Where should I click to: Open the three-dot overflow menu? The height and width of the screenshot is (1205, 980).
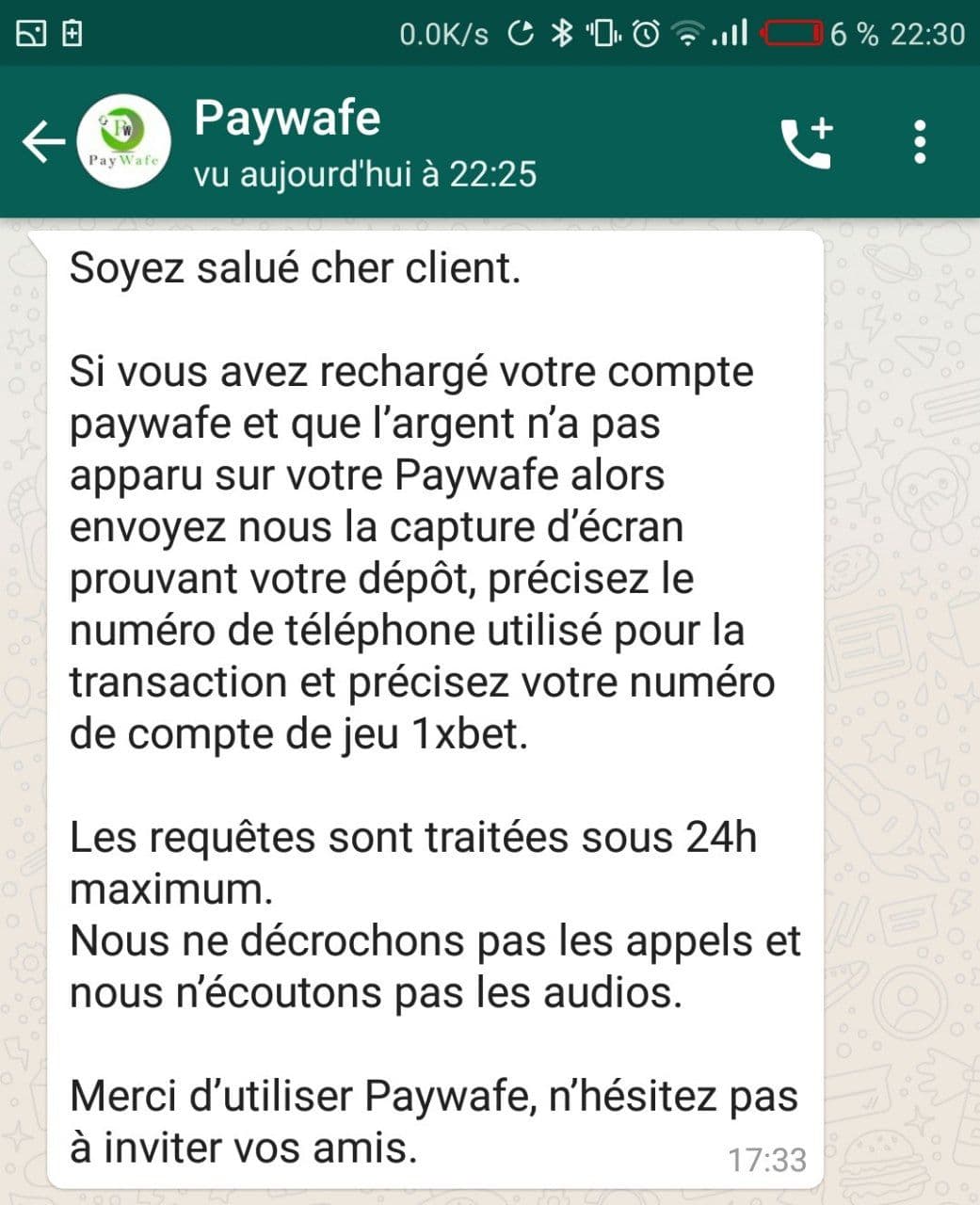(920, 143)
